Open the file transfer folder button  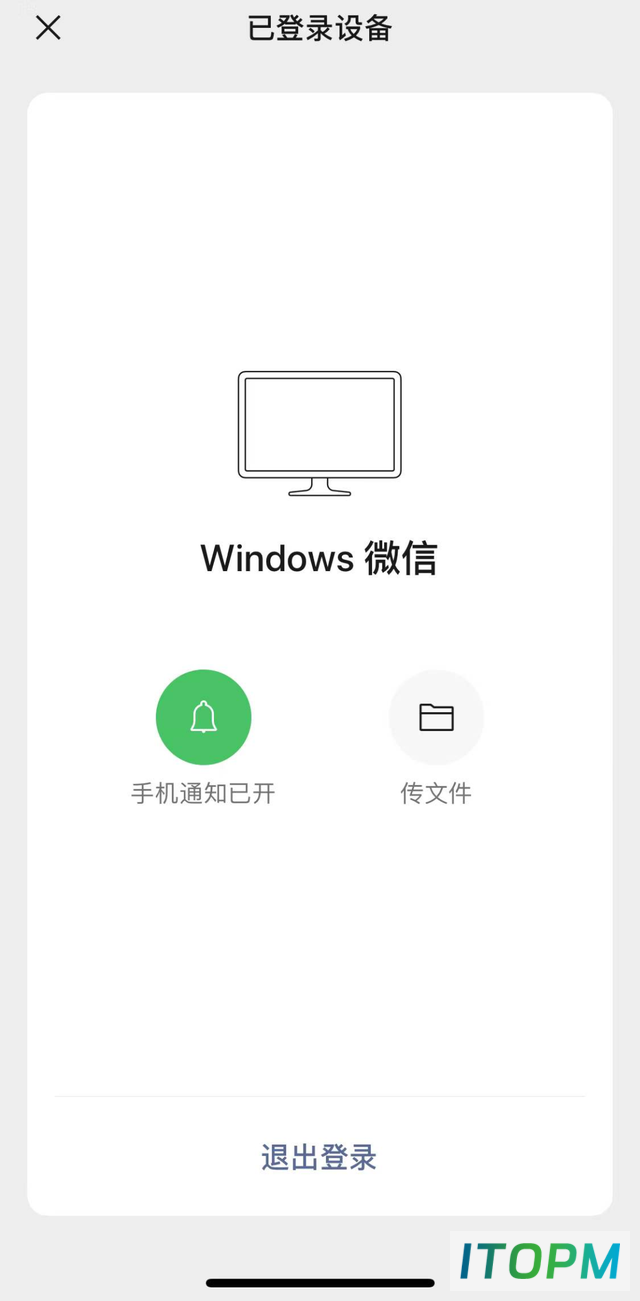(436, 717)
